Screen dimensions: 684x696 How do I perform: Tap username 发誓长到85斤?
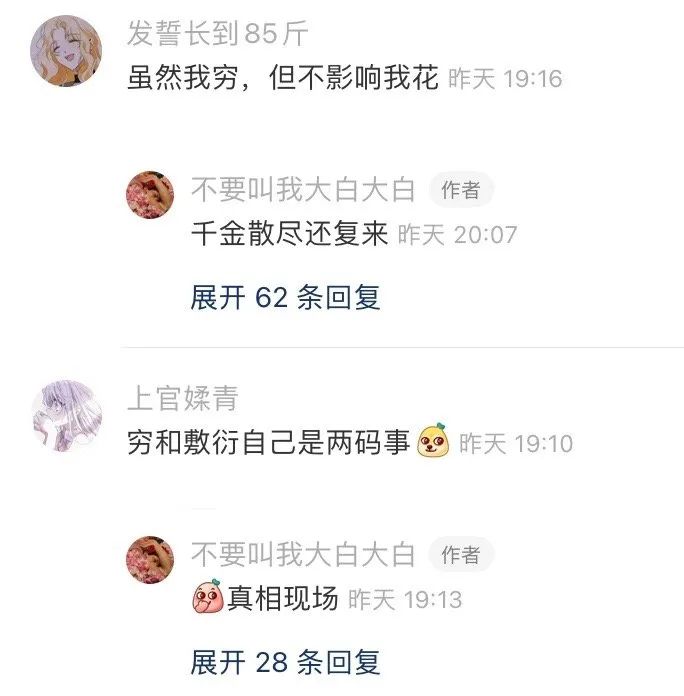pos(217,34)
